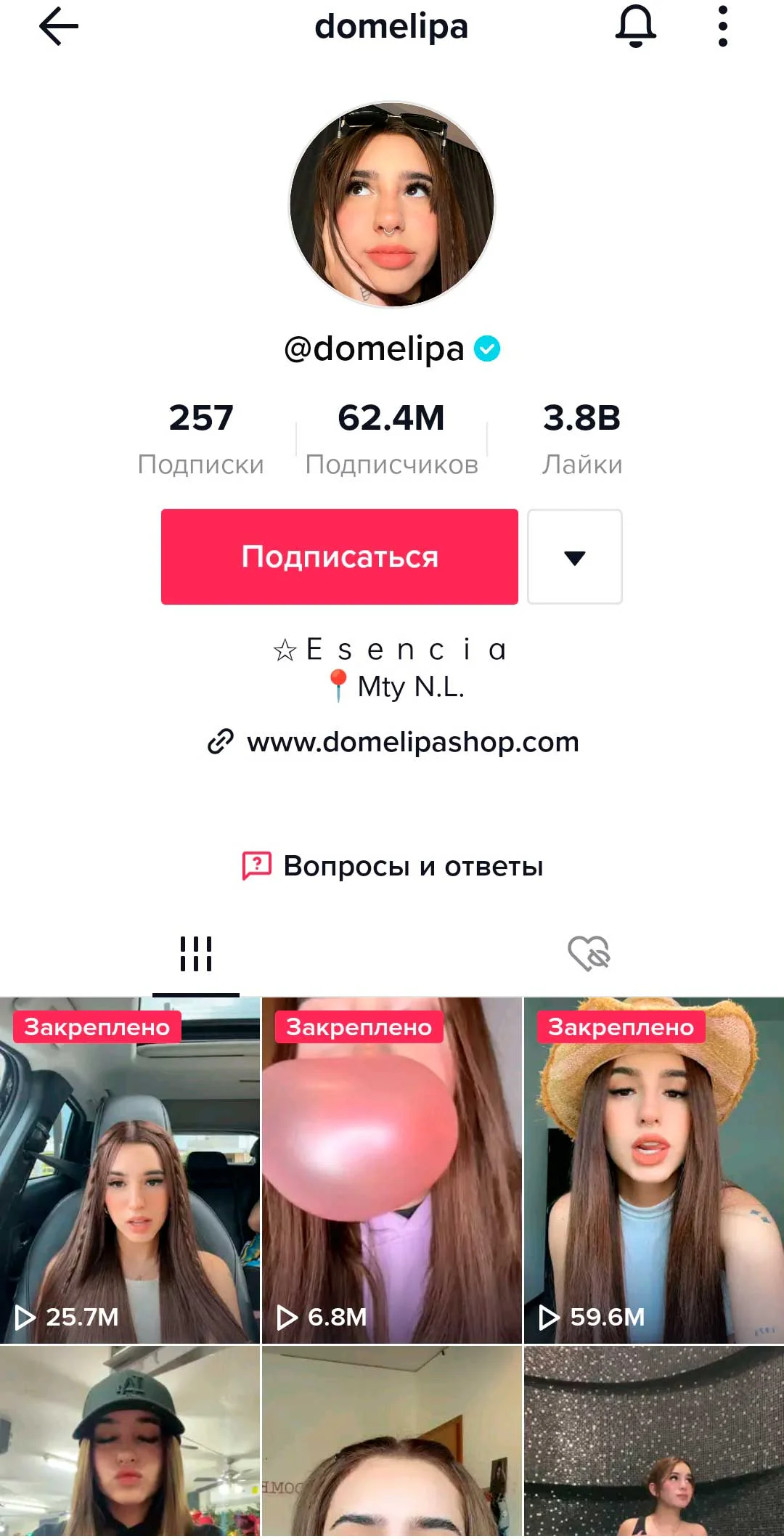Play the pinned video with 25.7M views
The width and height of the screenshot is (784, 1539).
[x=130, y=1169]
